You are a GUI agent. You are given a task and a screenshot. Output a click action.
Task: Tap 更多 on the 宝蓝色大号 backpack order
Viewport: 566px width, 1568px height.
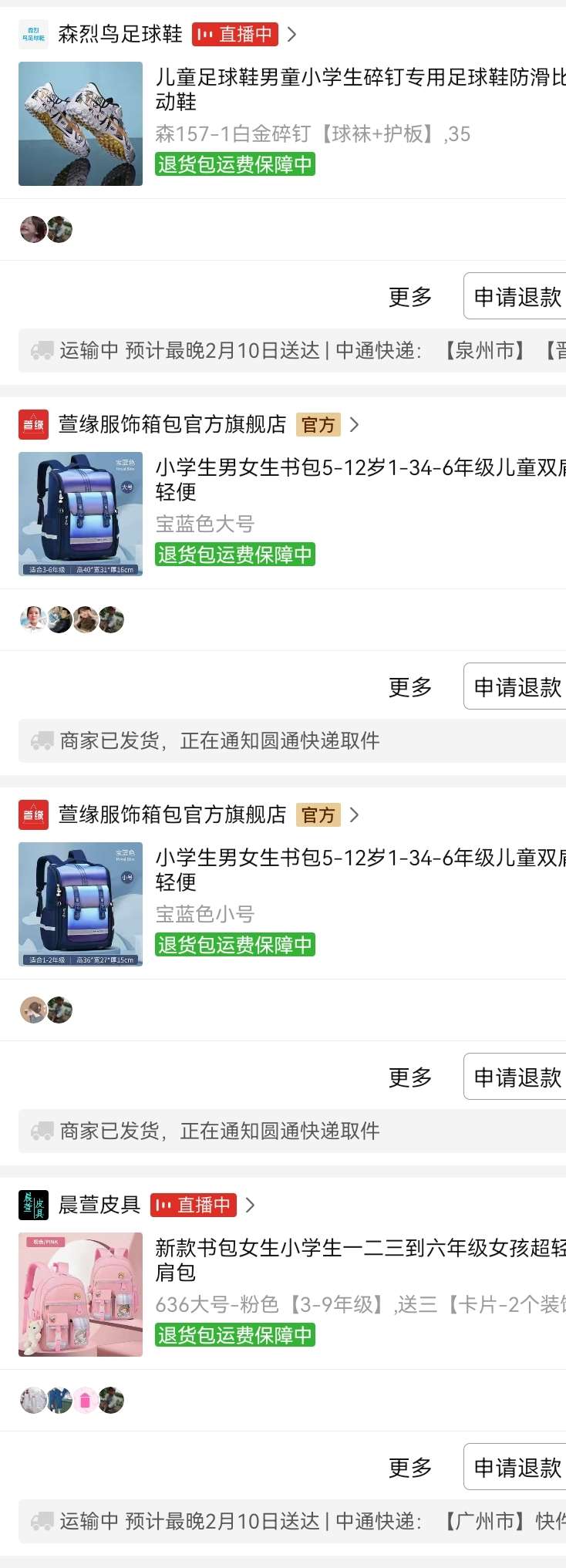pyautogui.click(x=409, y=687)
